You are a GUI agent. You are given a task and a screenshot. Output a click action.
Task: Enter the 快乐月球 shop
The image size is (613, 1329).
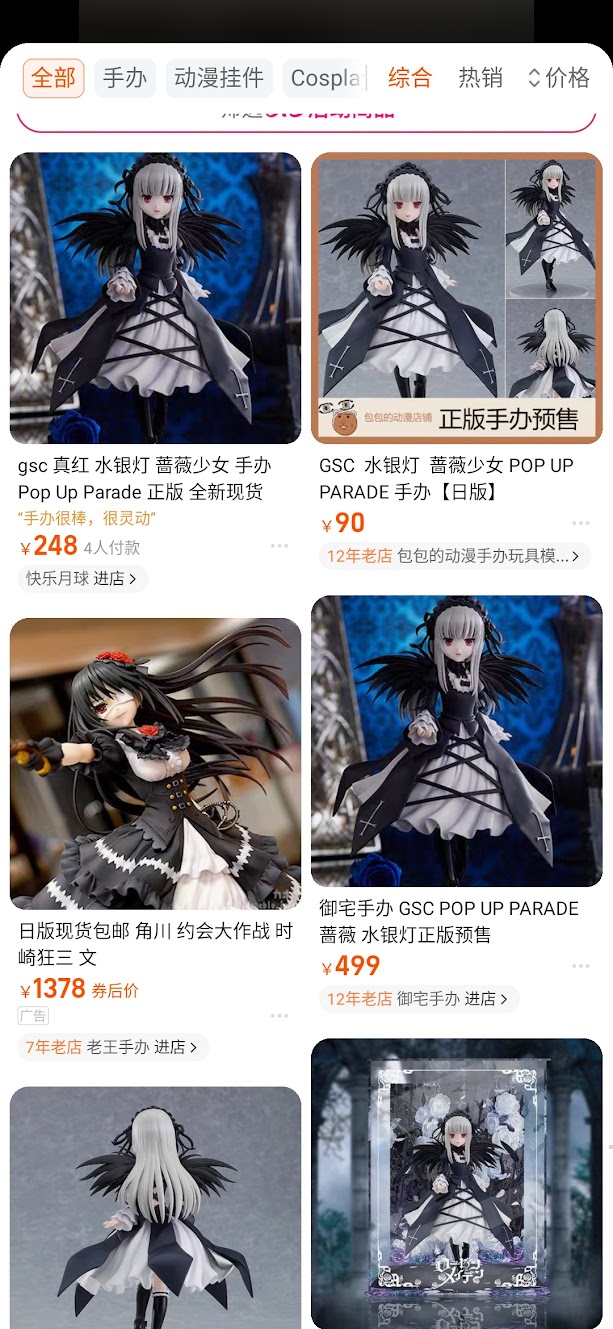coord(83,579)
